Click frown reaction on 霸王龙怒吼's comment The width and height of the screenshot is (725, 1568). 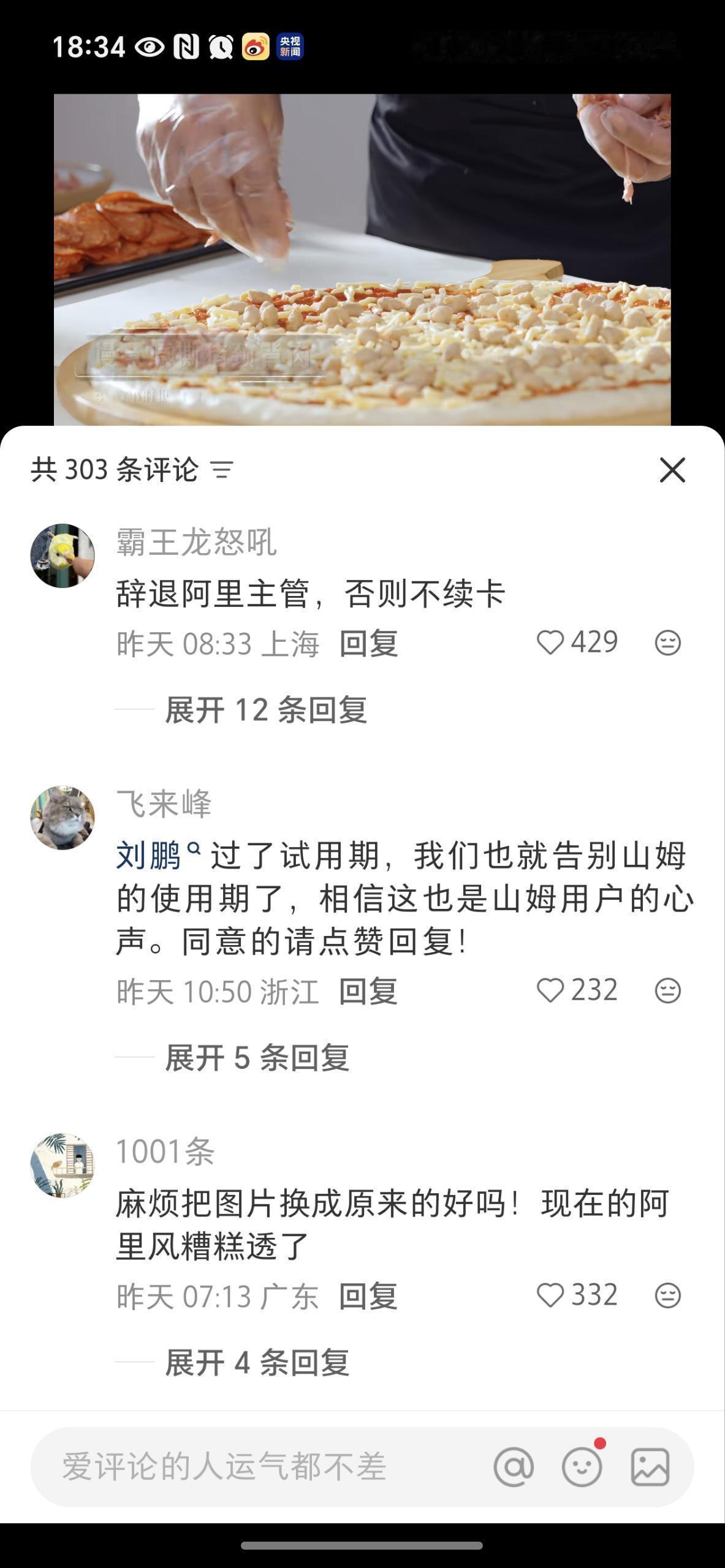(x=667, y=641)
